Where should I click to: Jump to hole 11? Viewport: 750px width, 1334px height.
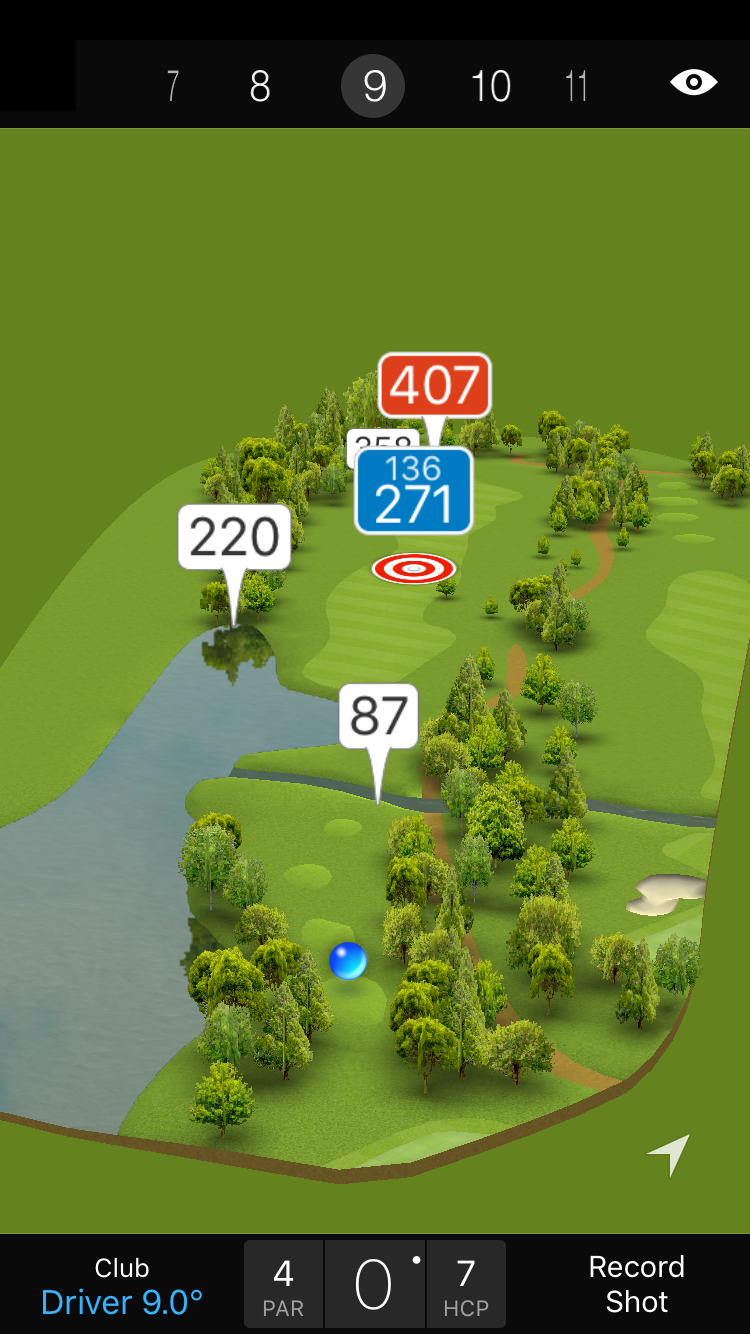coord(576,87)
